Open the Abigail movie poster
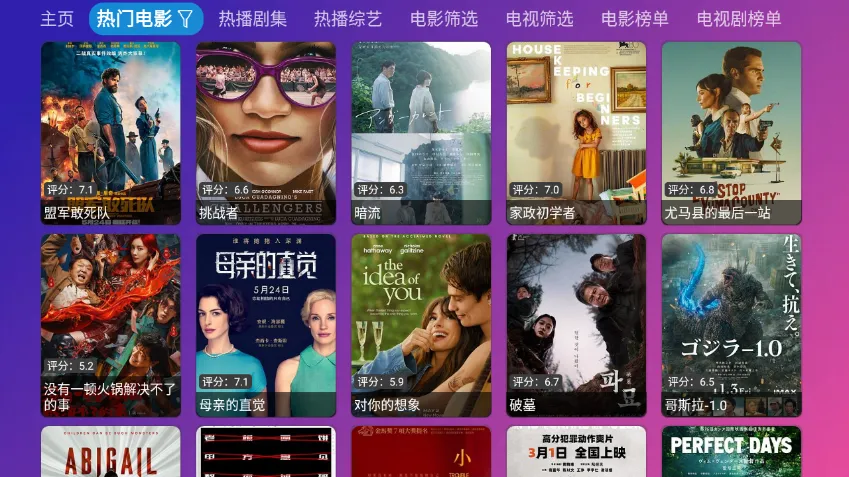This screenshot has height=477, width=849. tap(111, 453)
